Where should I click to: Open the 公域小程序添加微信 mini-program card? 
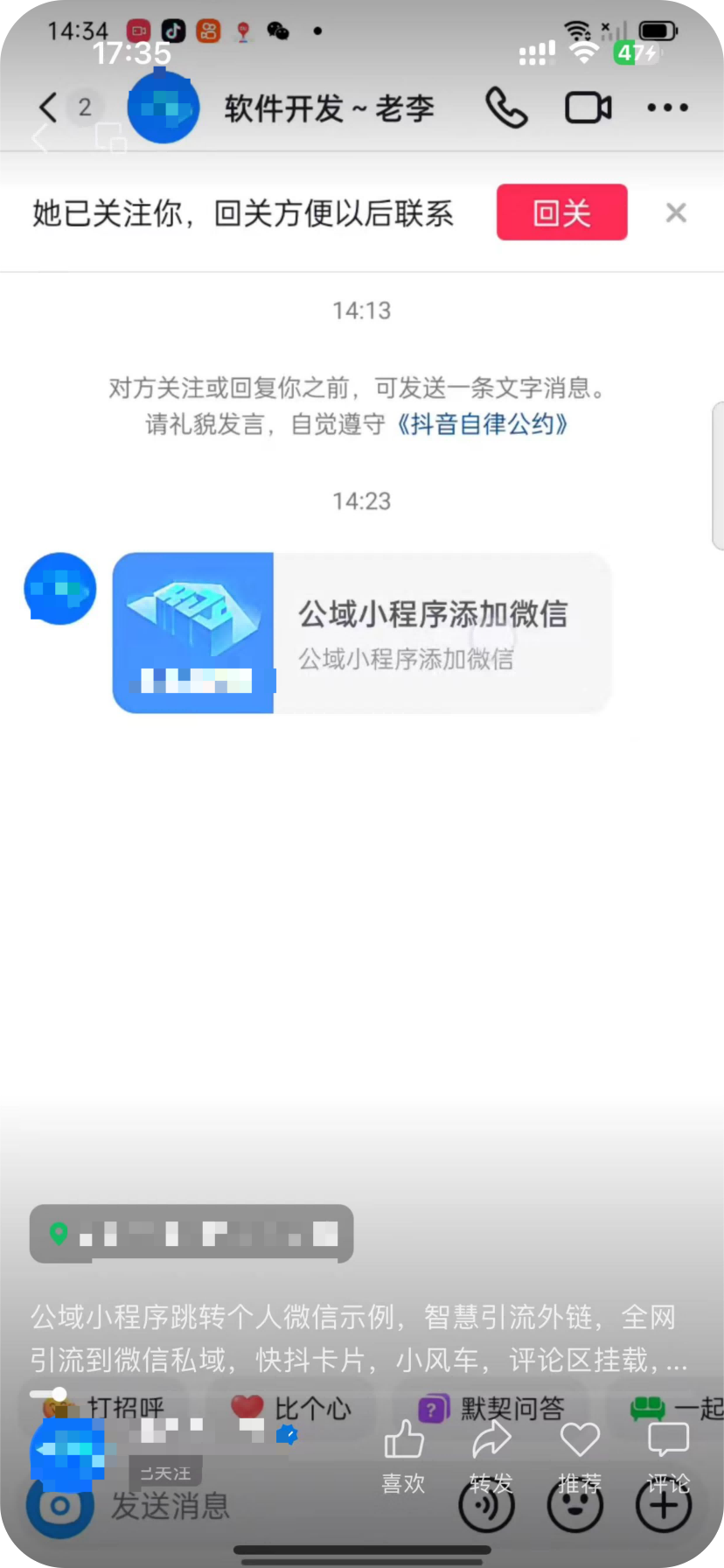361,633
